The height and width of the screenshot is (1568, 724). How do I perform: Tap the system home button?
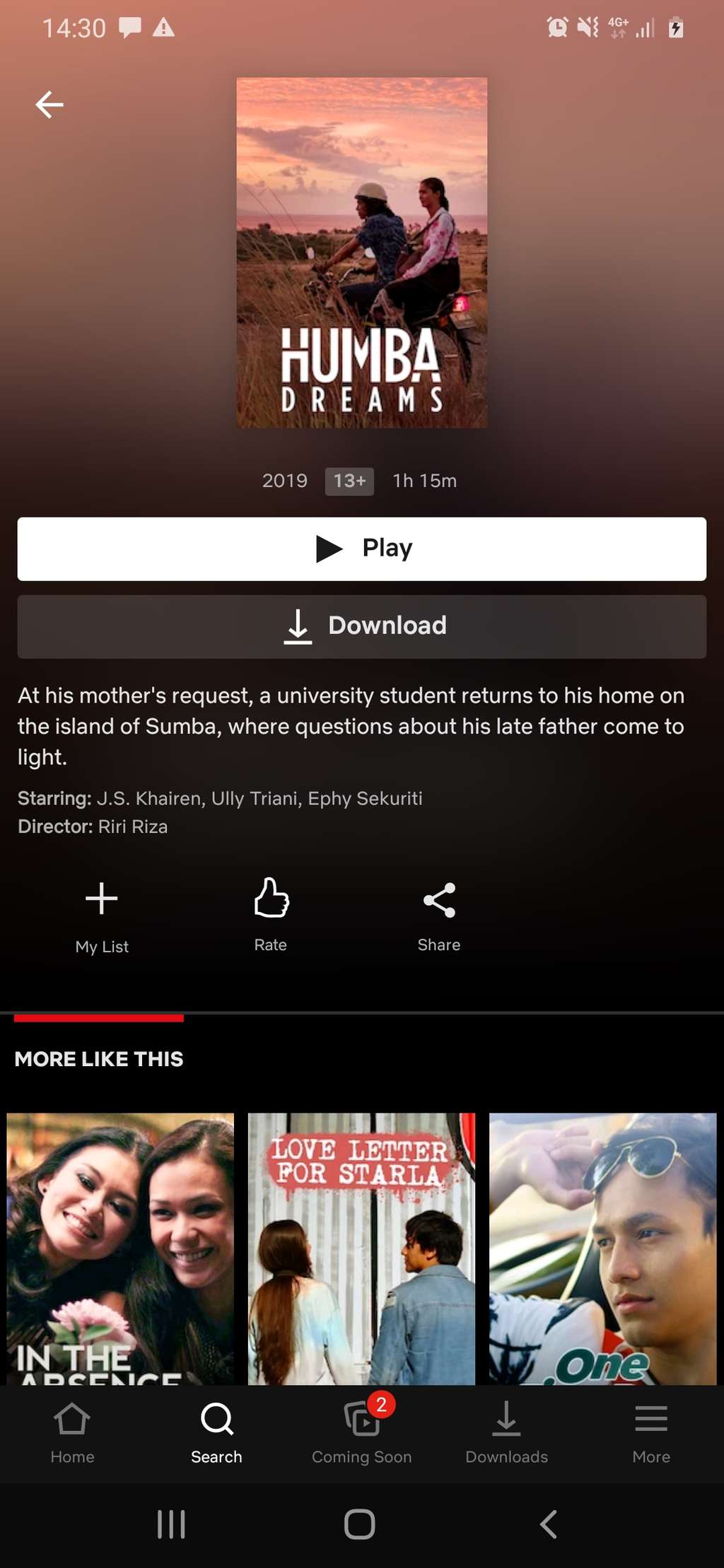[359, 1523]
